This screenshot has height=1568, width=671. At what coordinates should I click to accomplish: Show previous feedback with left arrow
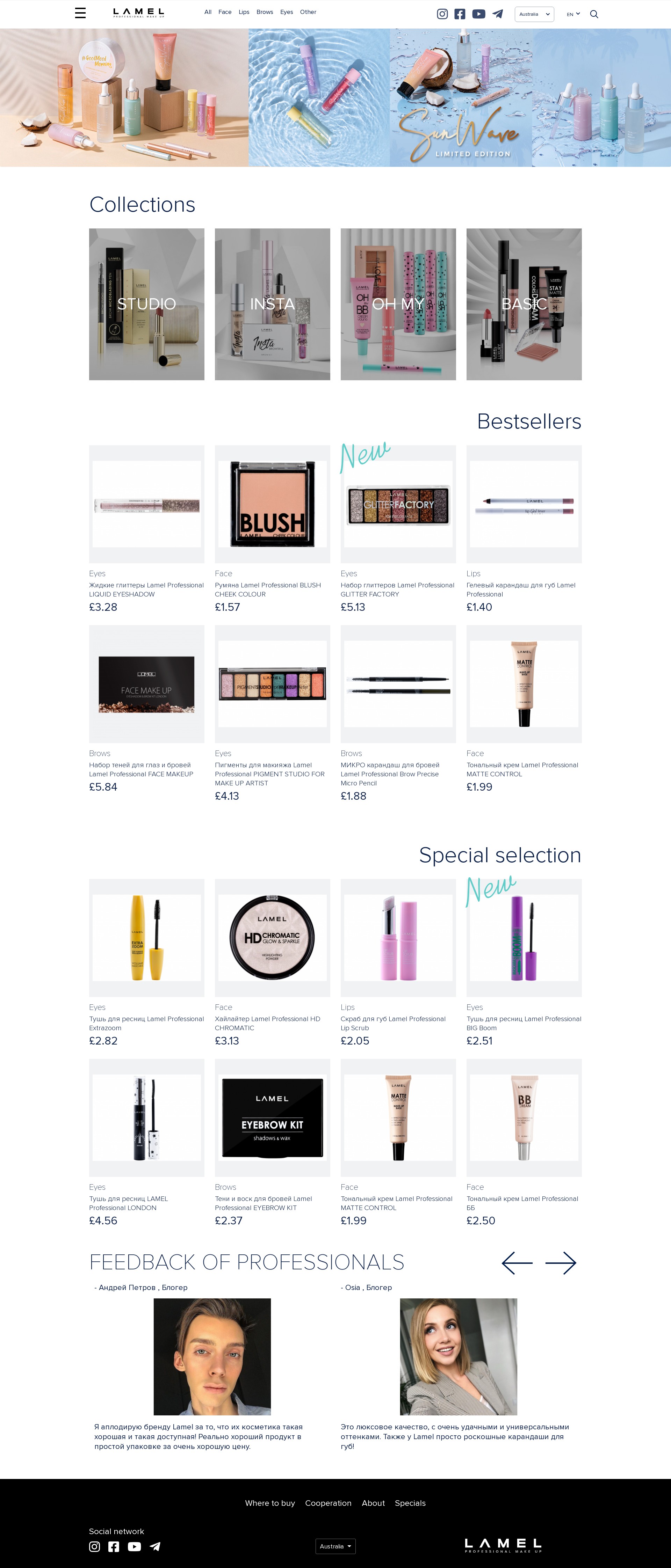tap(517, 1263)
